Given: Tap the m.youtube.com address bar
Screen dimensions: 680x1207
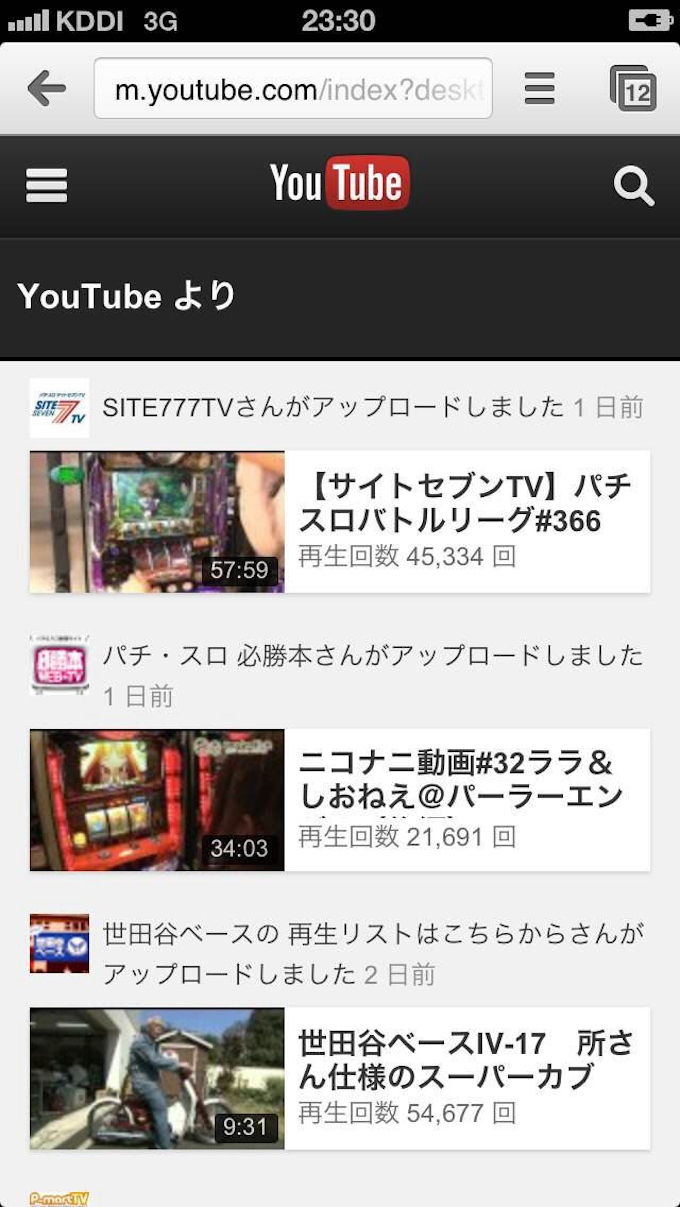Looking at the screenshot, I should [293, 89].
